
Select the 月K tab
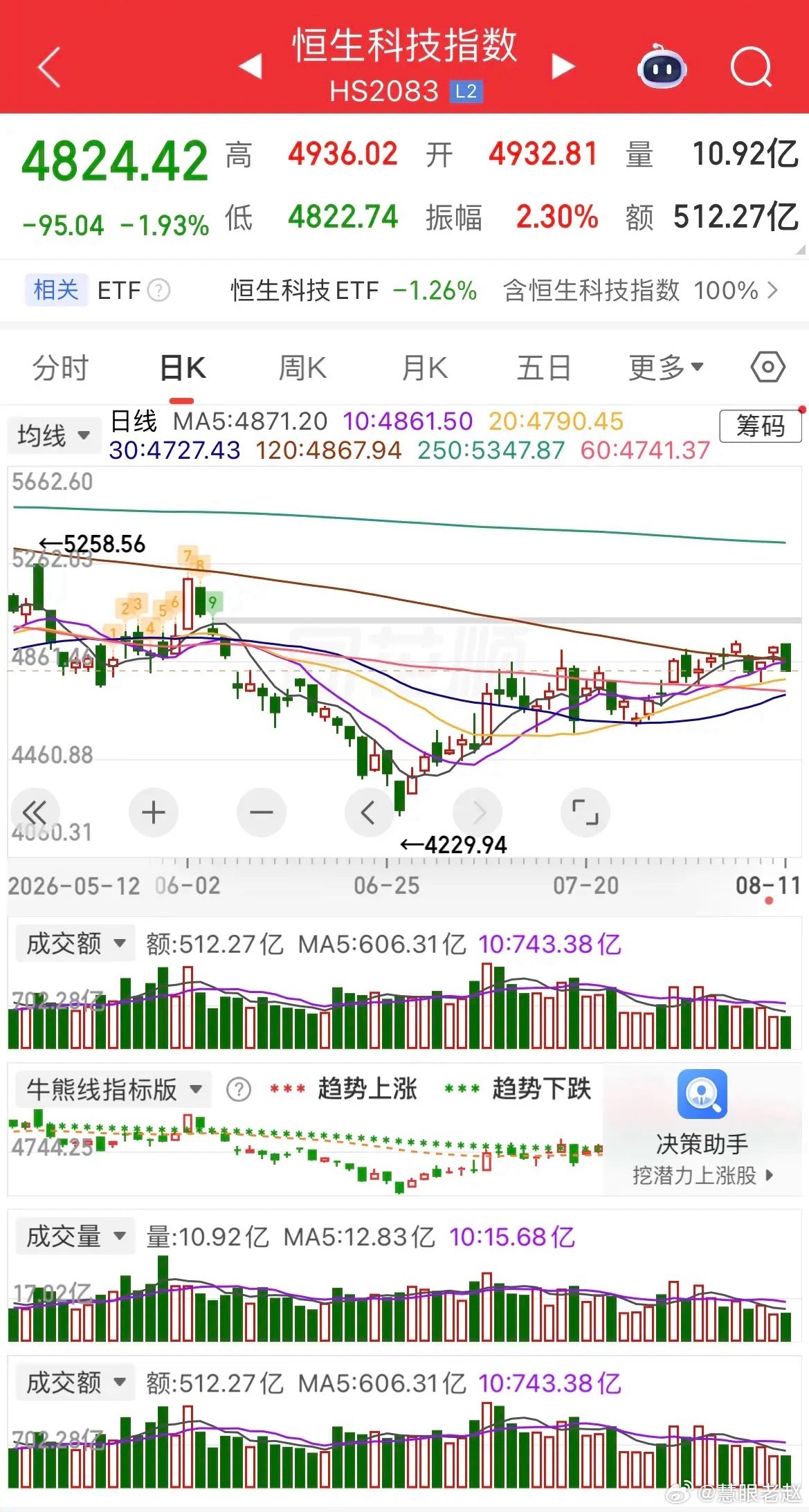pyautogui.click(x=425, y=367)
